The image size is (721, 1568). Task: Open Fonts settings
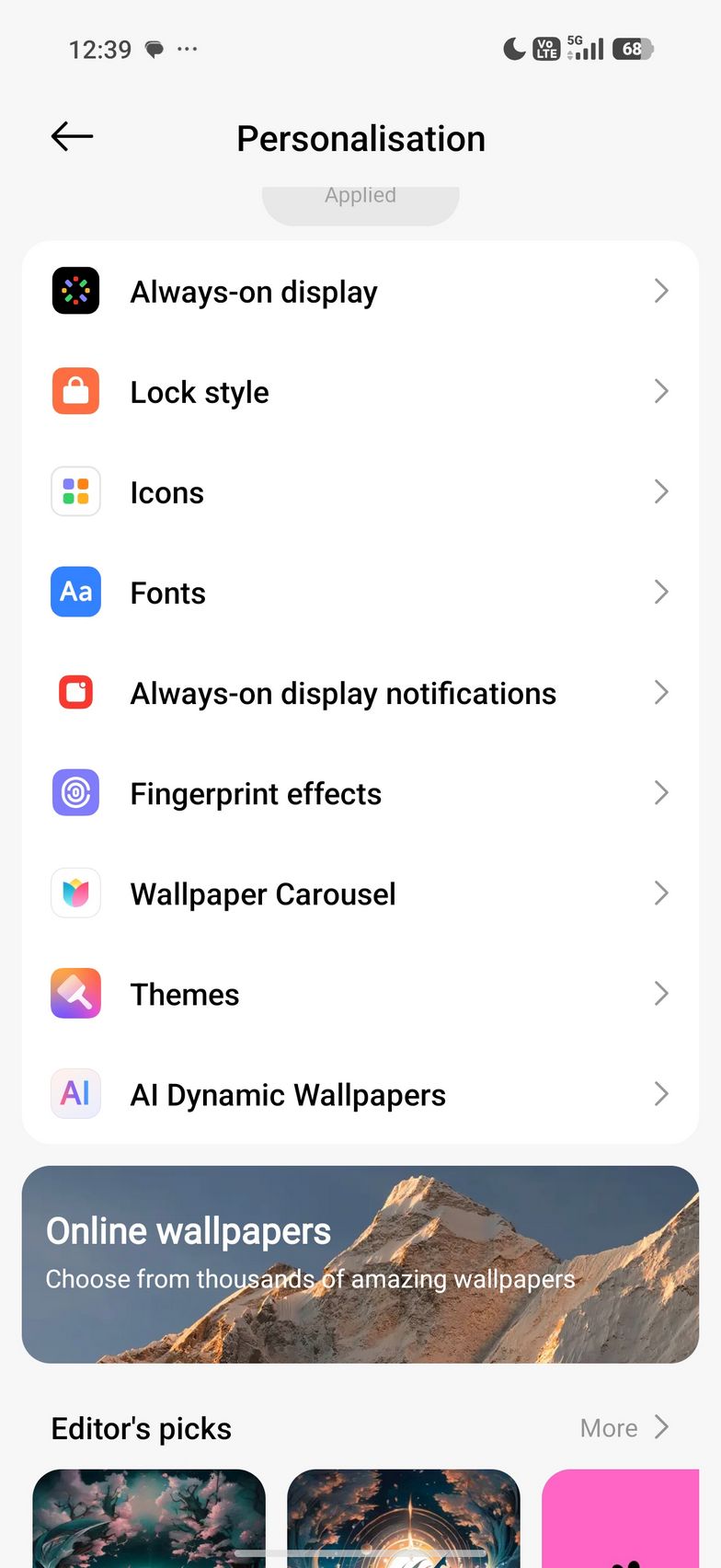[360, 593]
